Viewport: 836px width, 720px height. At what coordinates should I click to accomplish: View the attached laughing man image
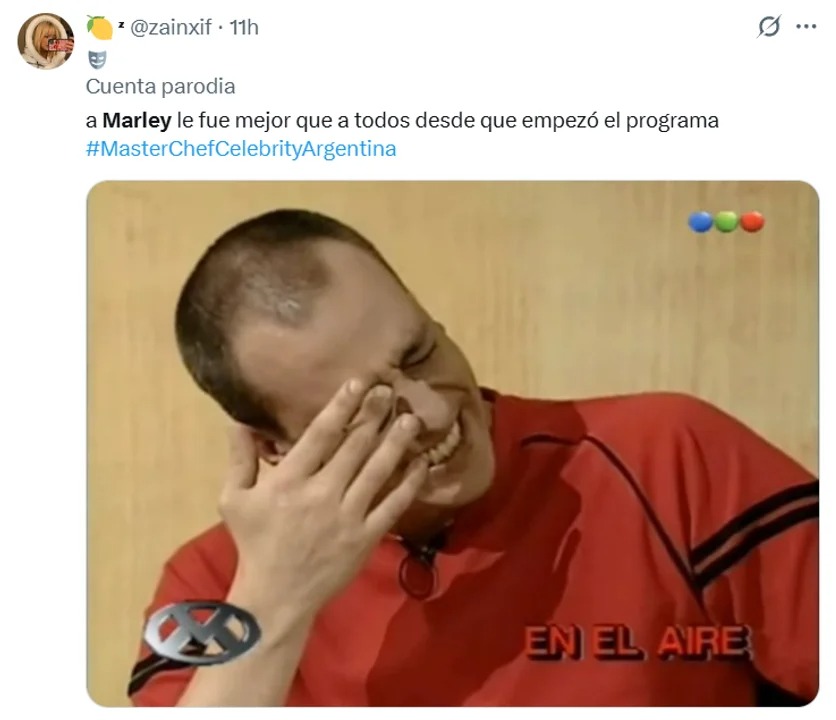coord(452,443)
